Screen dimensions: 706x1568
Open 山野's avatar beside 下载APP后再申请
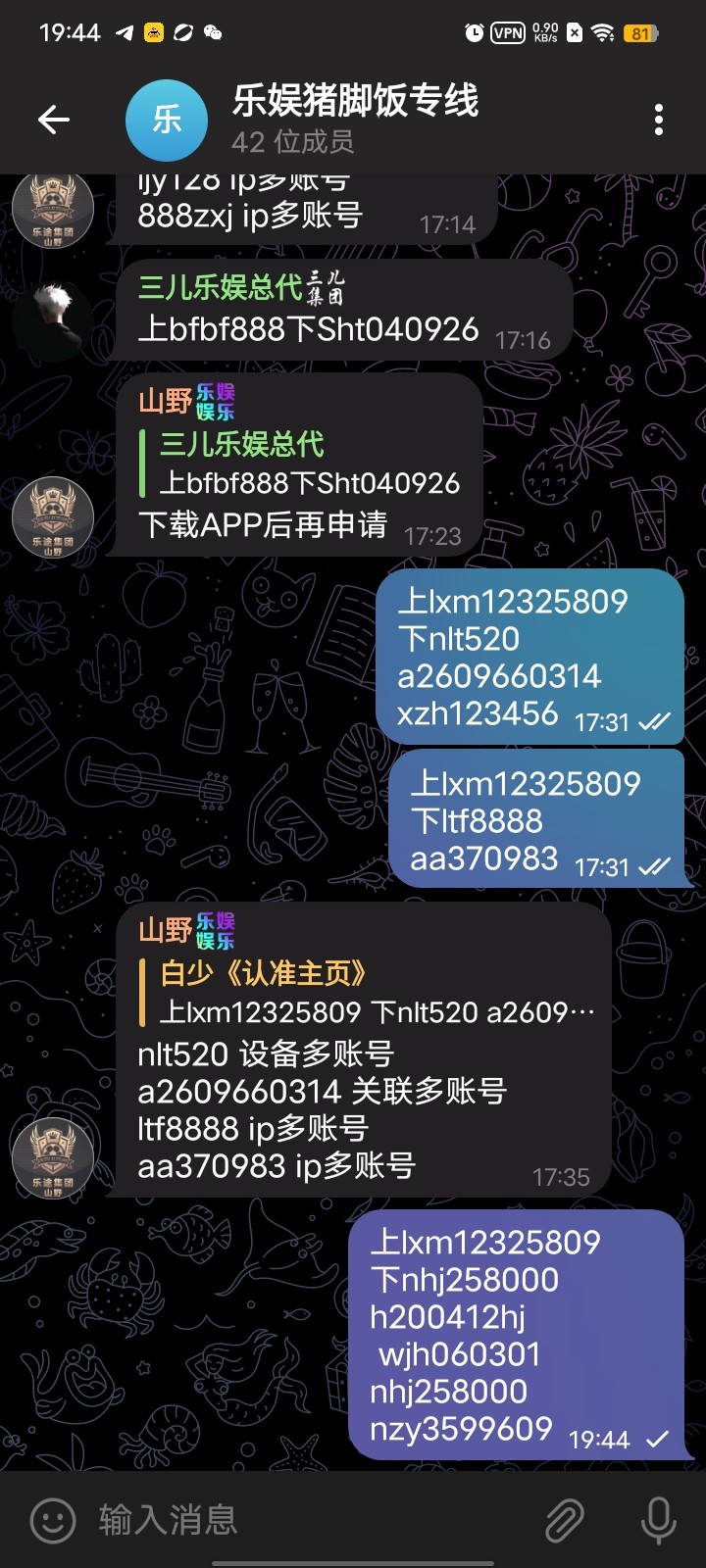53,517
